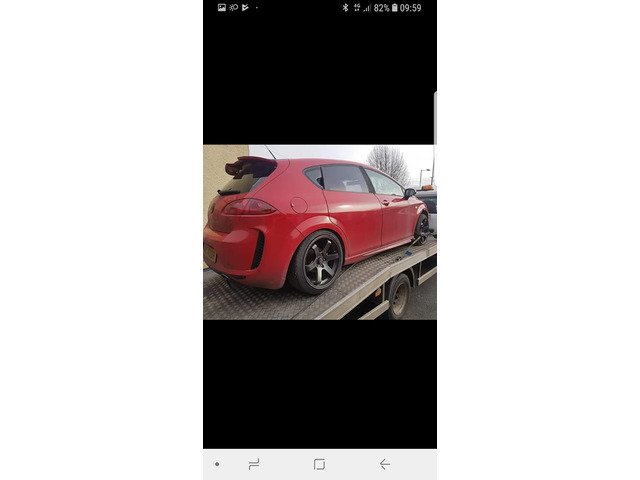
Task: Tap the home button in the navigation bar
Action: coord(319,464)
